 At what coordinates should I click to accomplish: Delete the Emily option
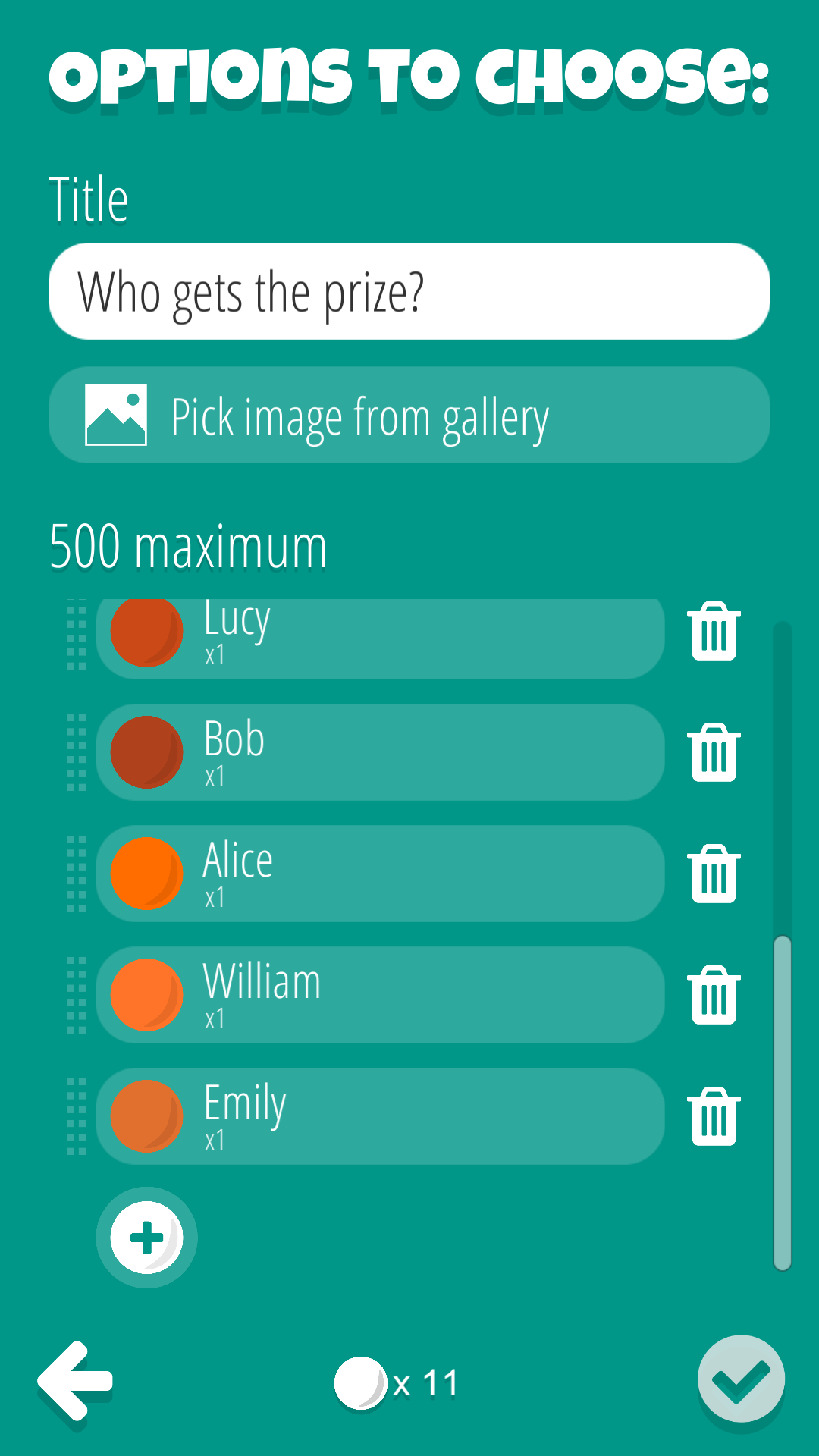click(x=714, y=1116)
